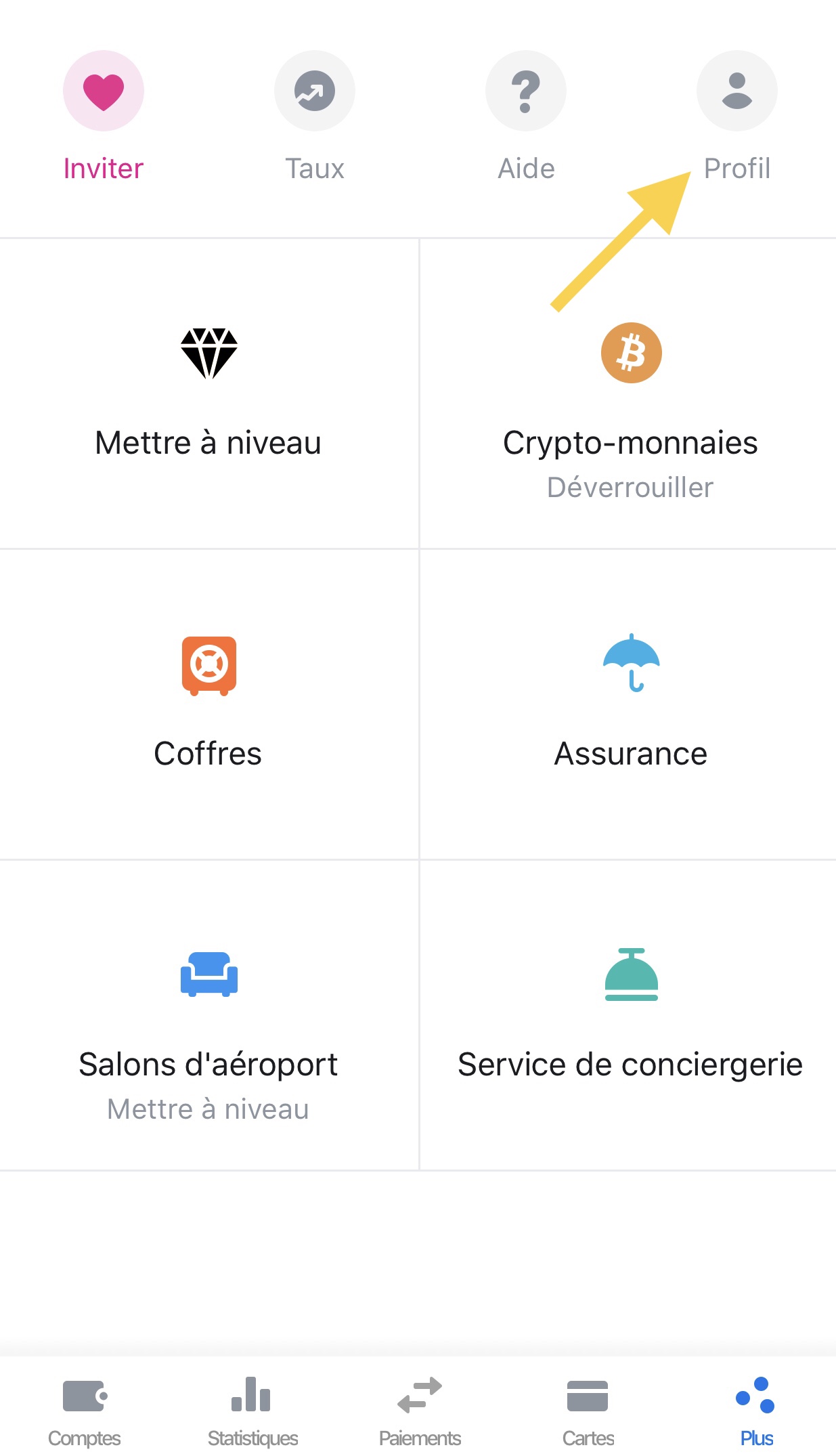The height and width of the screenshot is (1456, 836).
Task: Tap the Inviter heart button
Action: [x=104, y=91]
